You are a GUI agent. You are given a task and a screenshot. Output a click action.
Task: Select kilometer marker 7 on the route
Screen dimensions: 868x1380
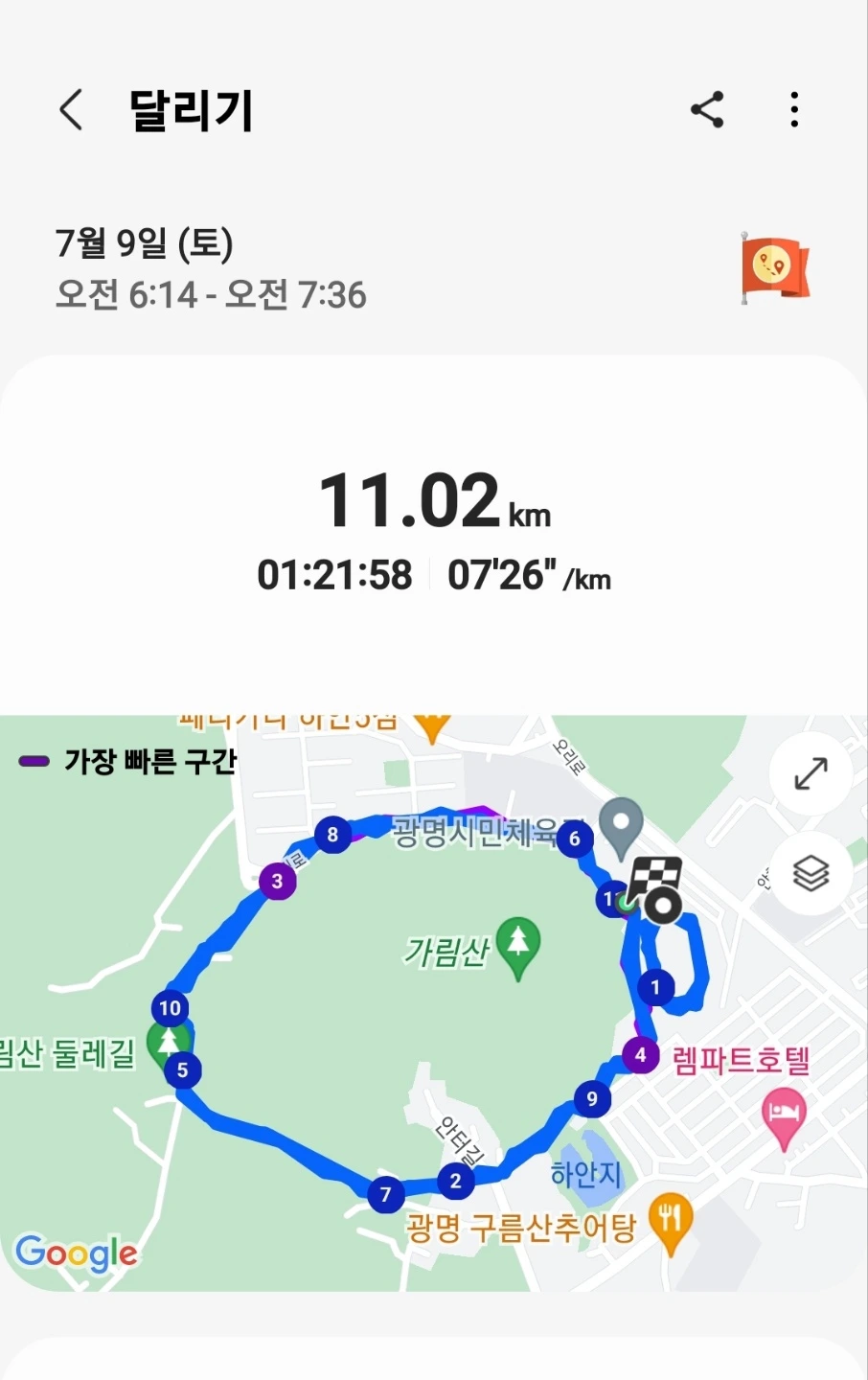pos(387,1194)
